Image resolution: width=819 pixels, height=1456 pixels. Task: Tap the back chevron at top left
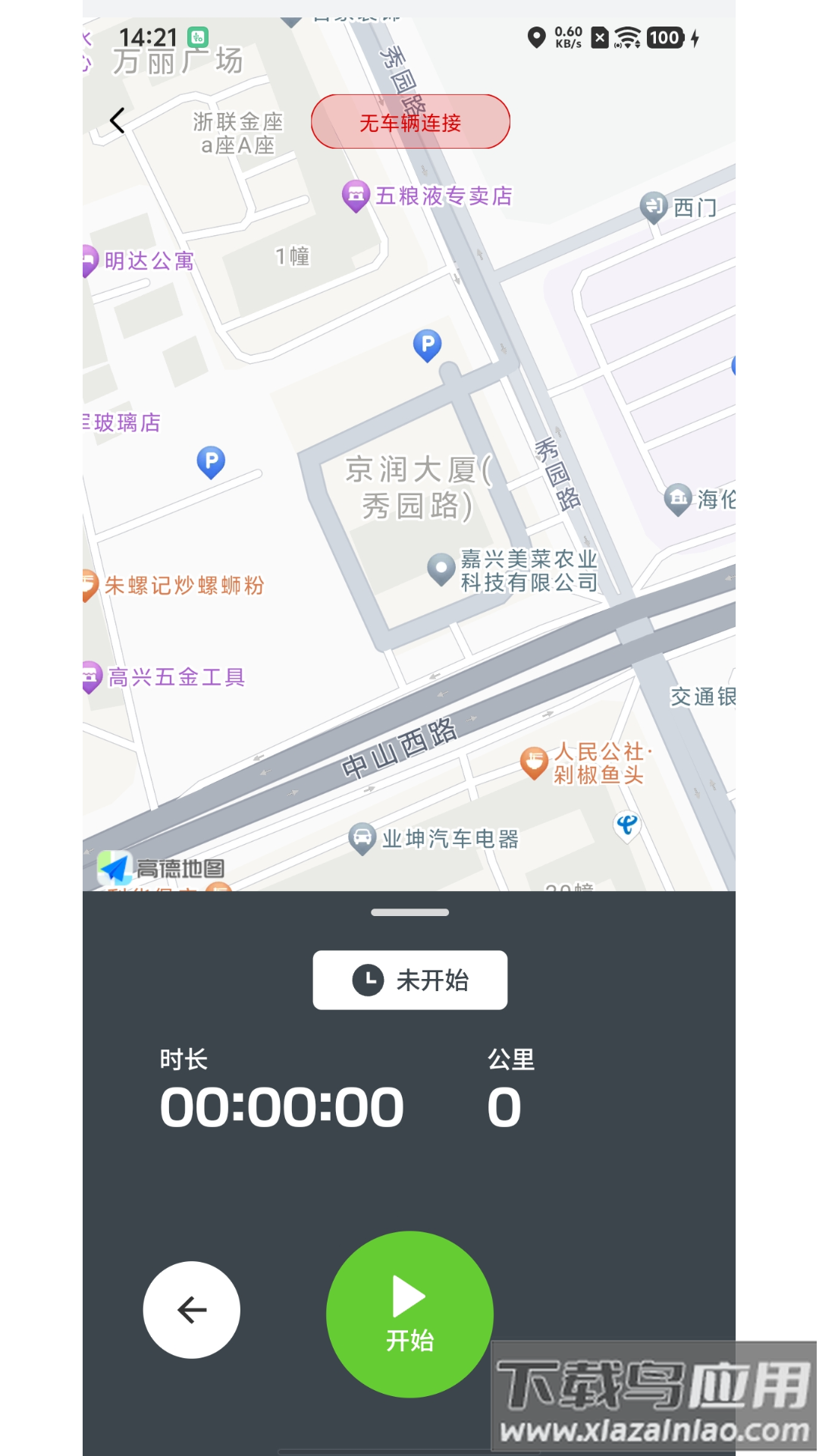pyautogui.click(x=118, y=120)
